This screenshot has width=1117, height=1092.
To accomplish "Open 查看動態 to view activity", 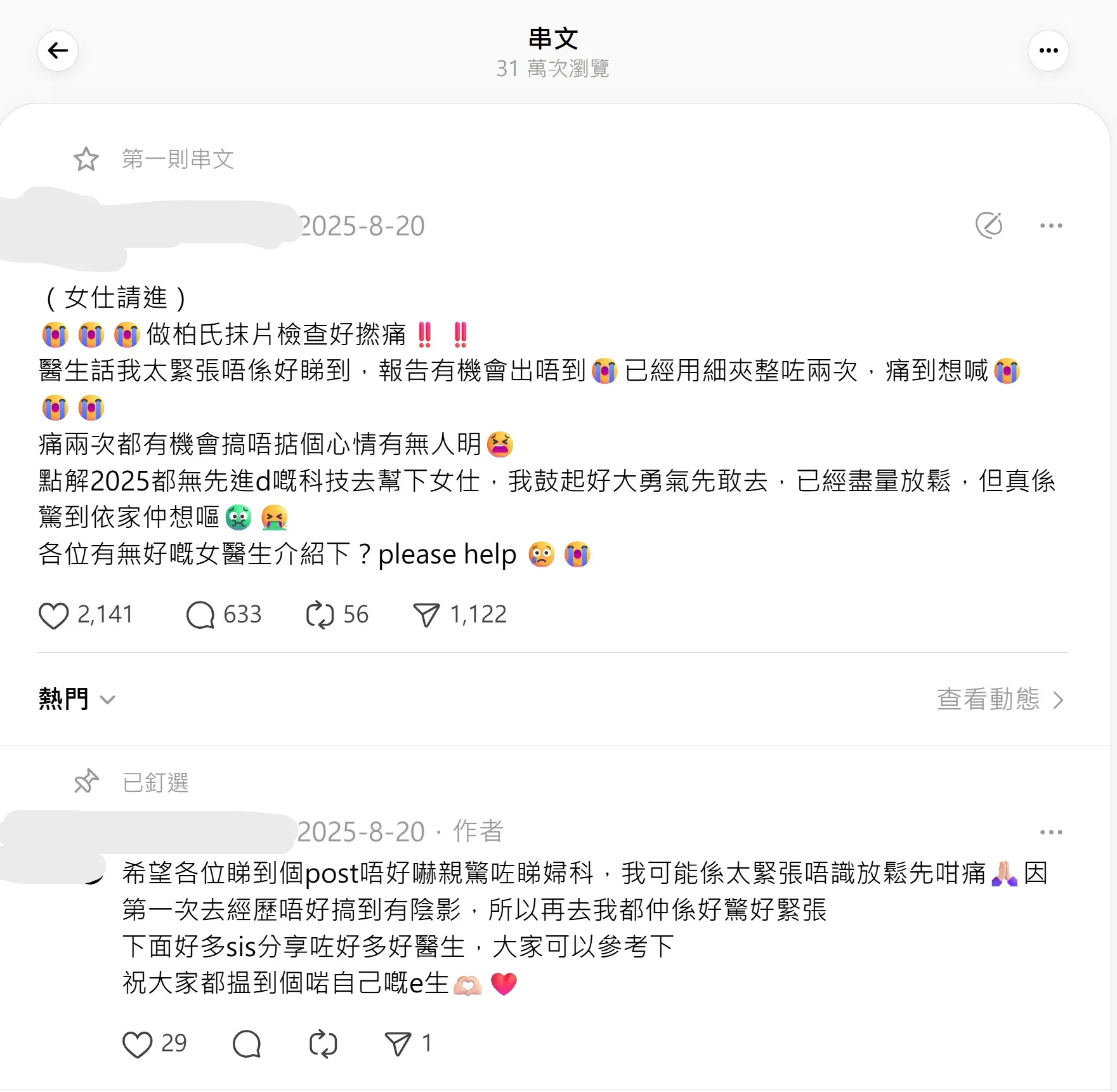I will pyautogui.click(x=999, y=699).
